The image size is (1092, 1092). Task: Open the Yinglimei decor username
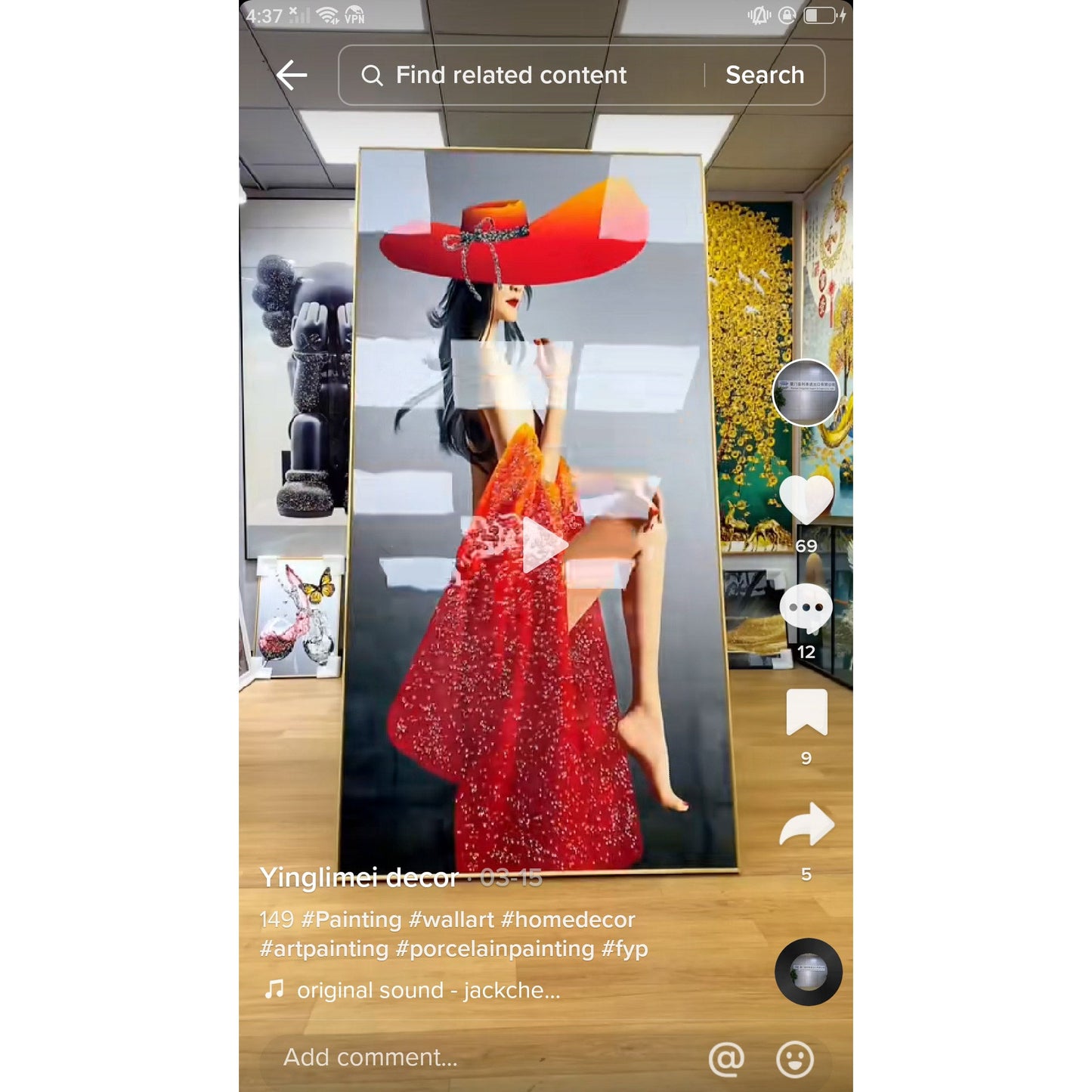pyautogui.click(x=359, y=877)
